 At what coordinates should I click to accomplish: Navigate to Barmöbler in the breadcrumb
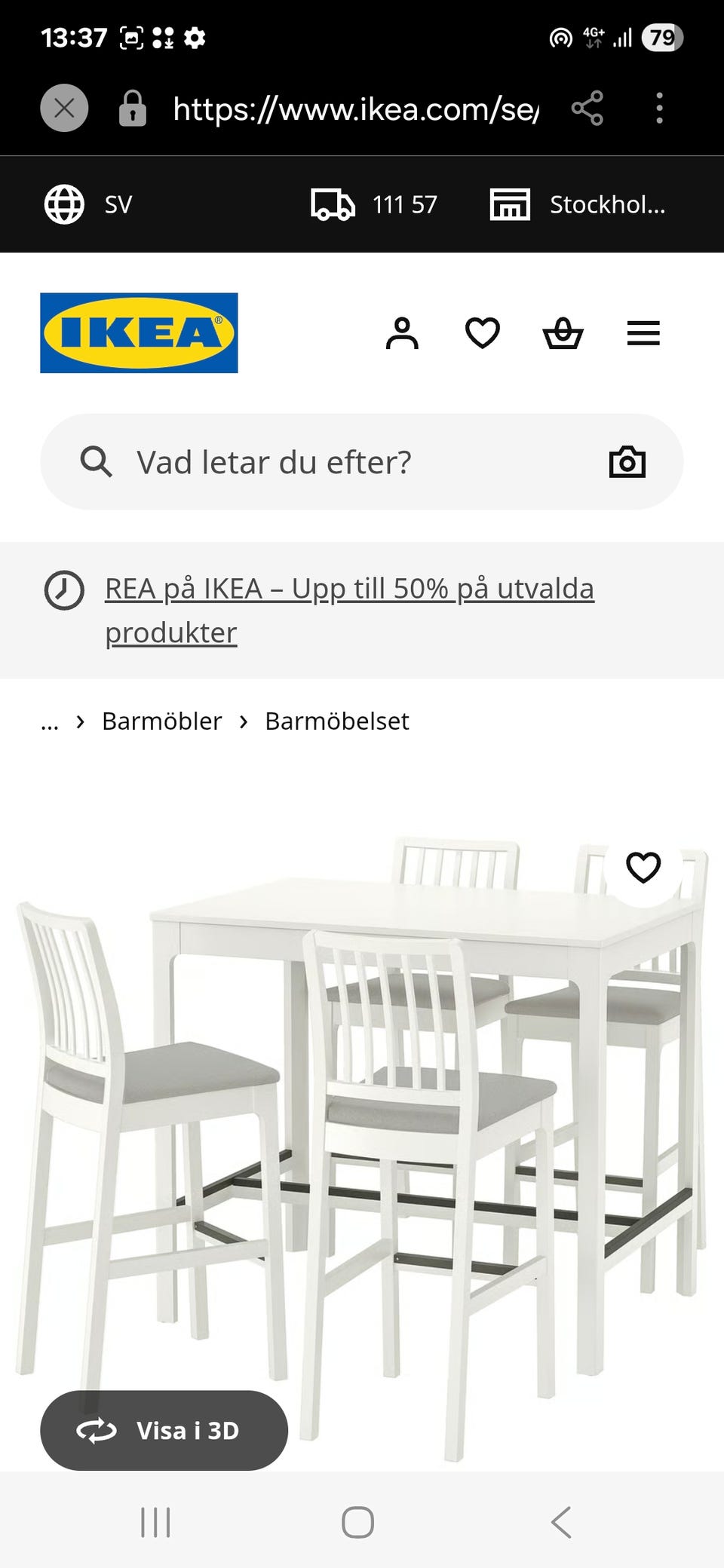click(x=161, y=721)
